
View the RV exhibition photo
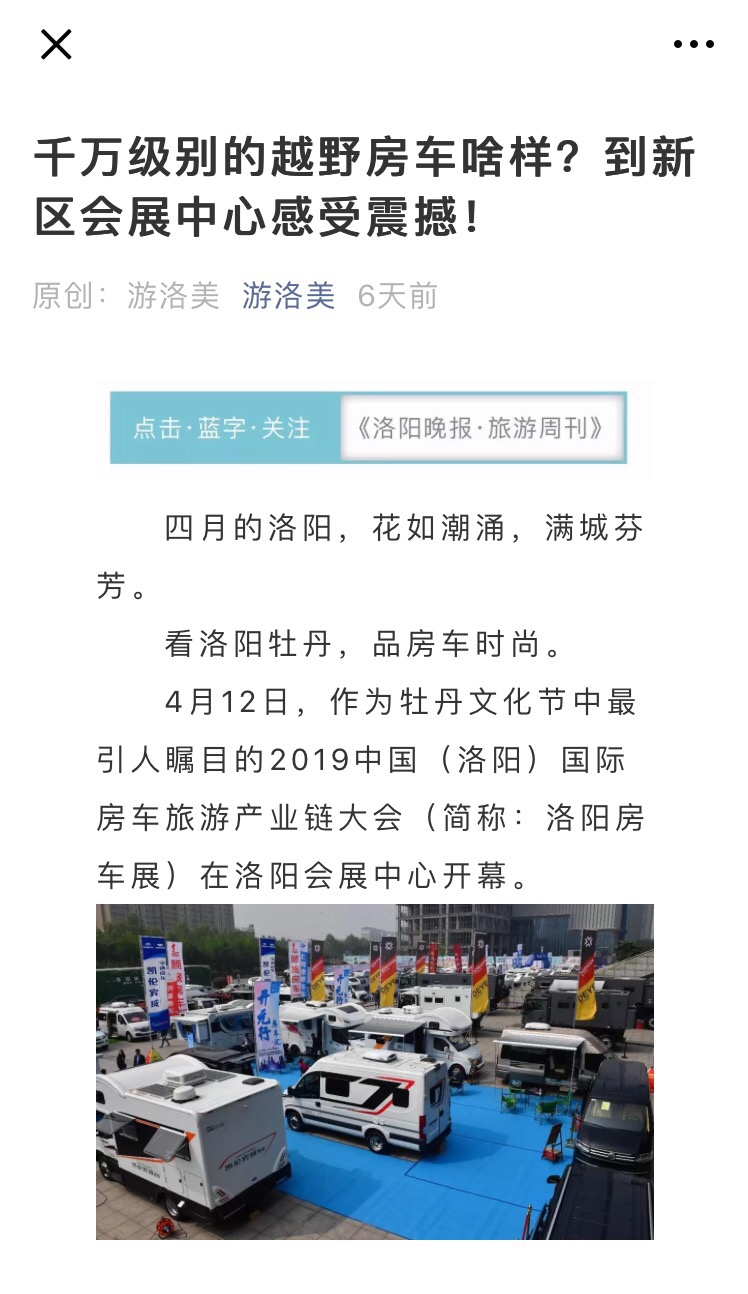pos(374,1071)
